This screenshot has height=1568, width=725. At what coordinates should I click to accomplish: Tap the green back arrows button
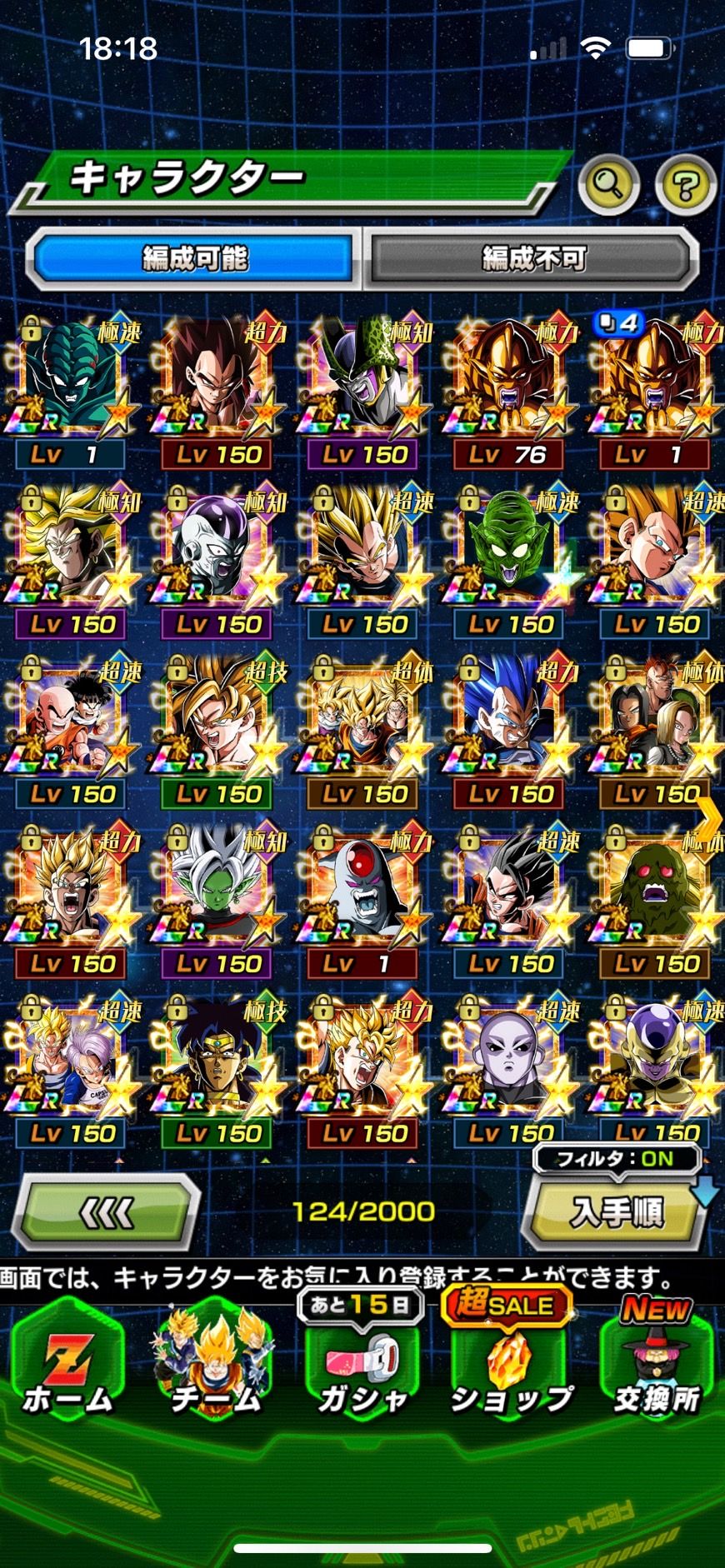pos(106,1212)
